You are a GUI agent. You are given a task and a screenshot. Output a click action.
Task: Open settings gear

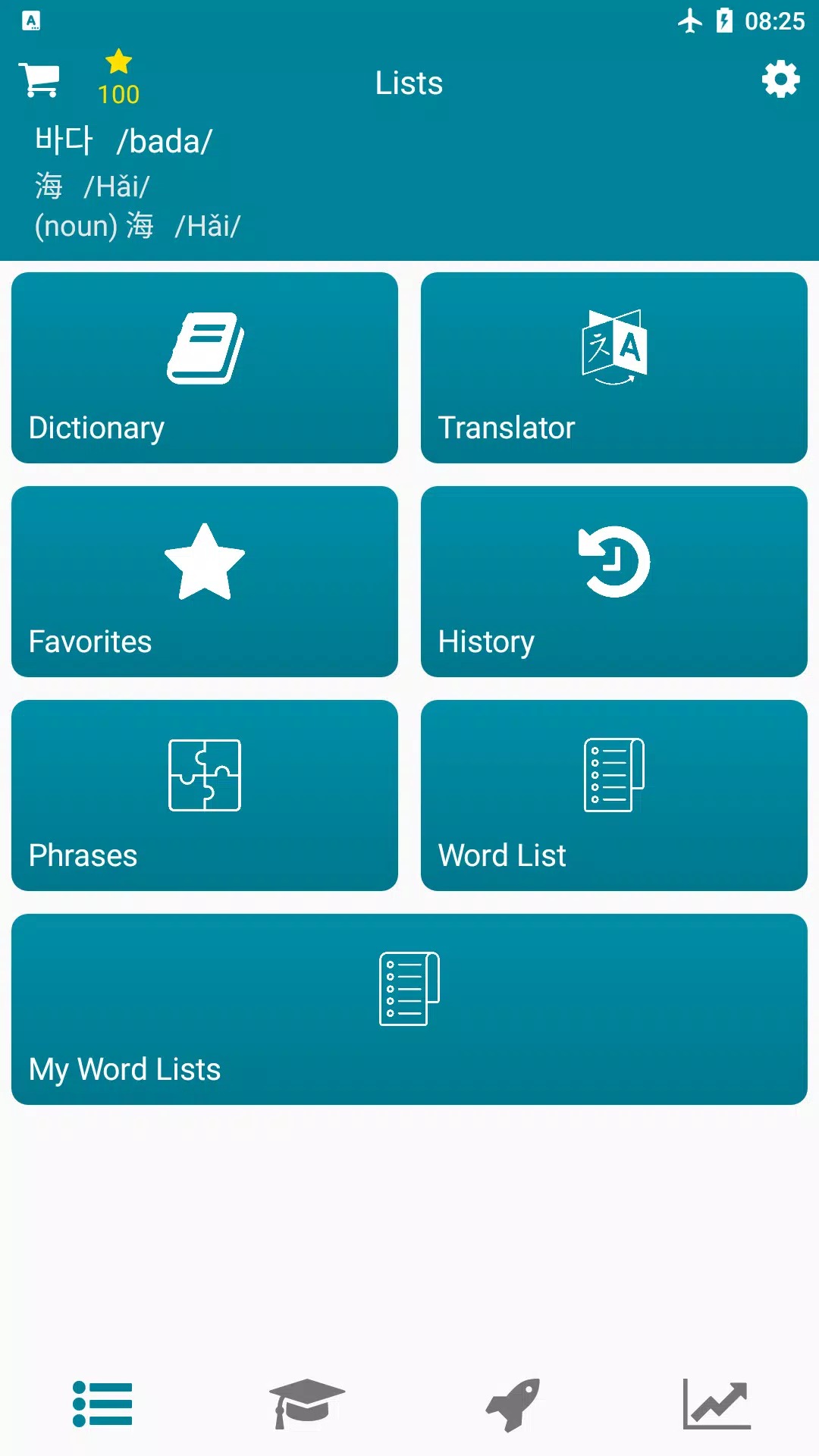pyautogui.click(x=780, y=80)
